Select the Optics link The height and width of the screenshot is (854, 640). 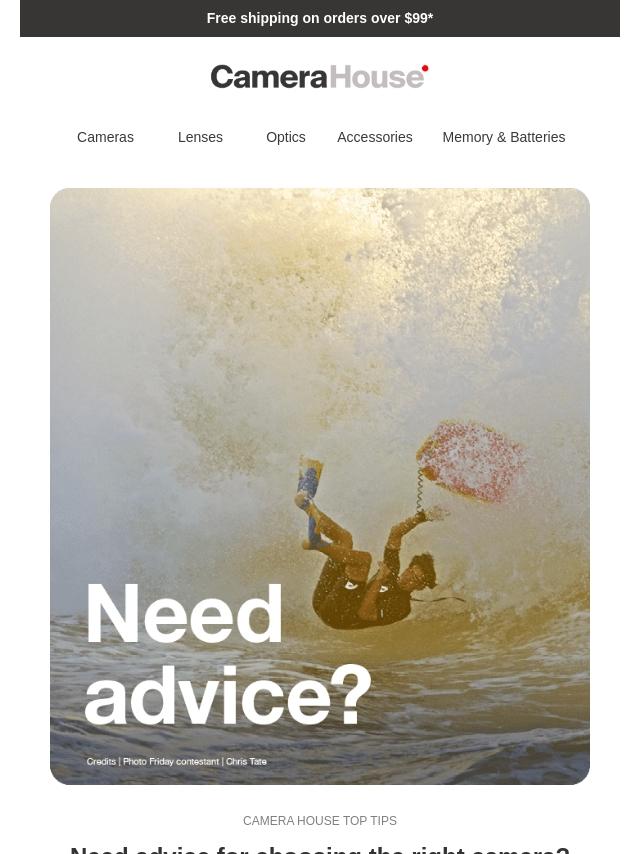pos(285,137)
